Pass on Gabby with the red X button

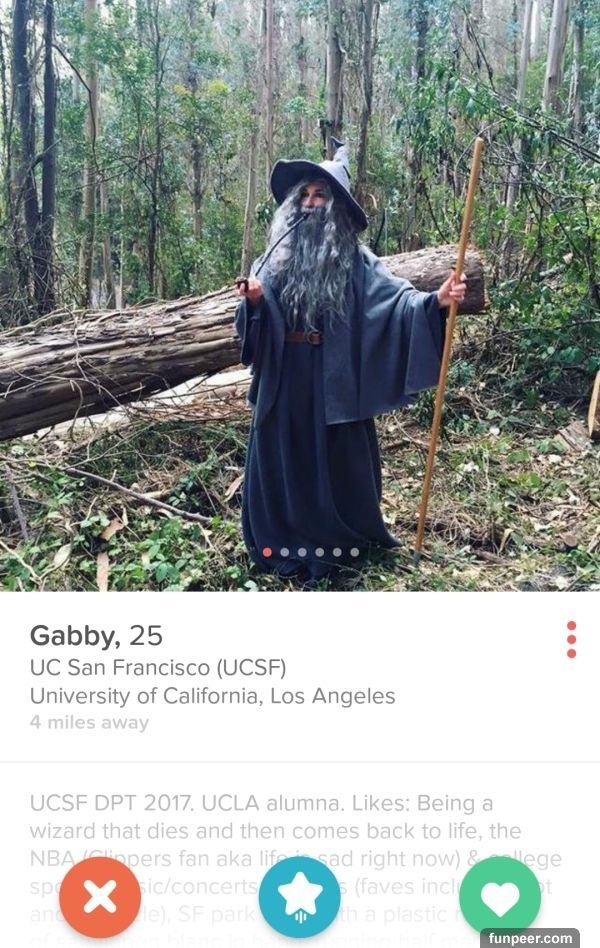(x=100, y=897)
